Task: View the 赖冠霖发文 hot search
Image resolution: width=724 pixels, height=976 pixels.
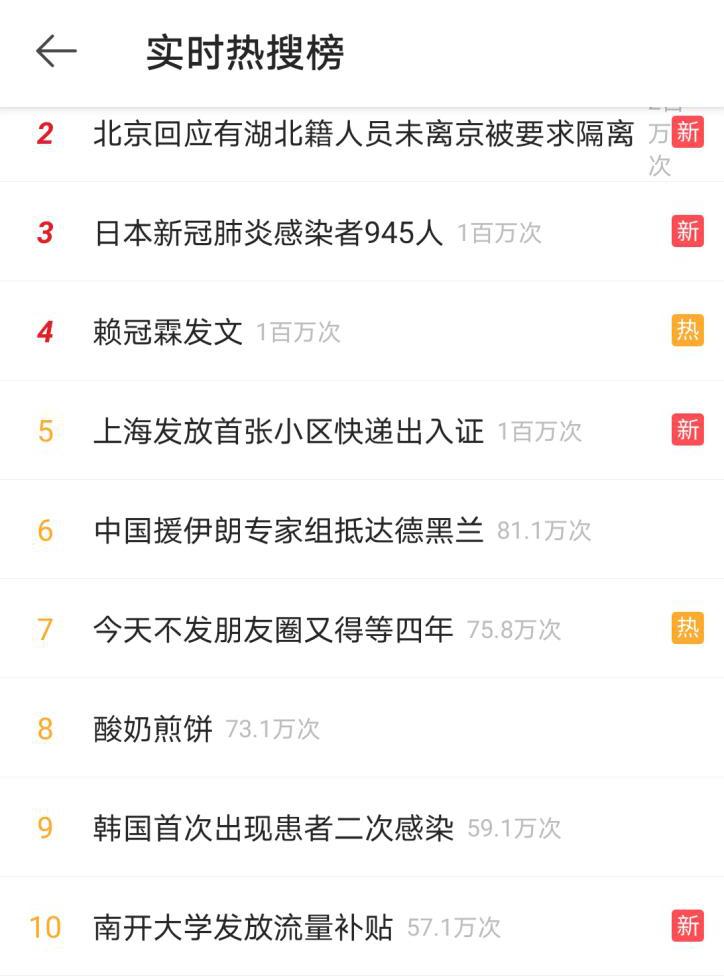Action: (x=168, y=332)
